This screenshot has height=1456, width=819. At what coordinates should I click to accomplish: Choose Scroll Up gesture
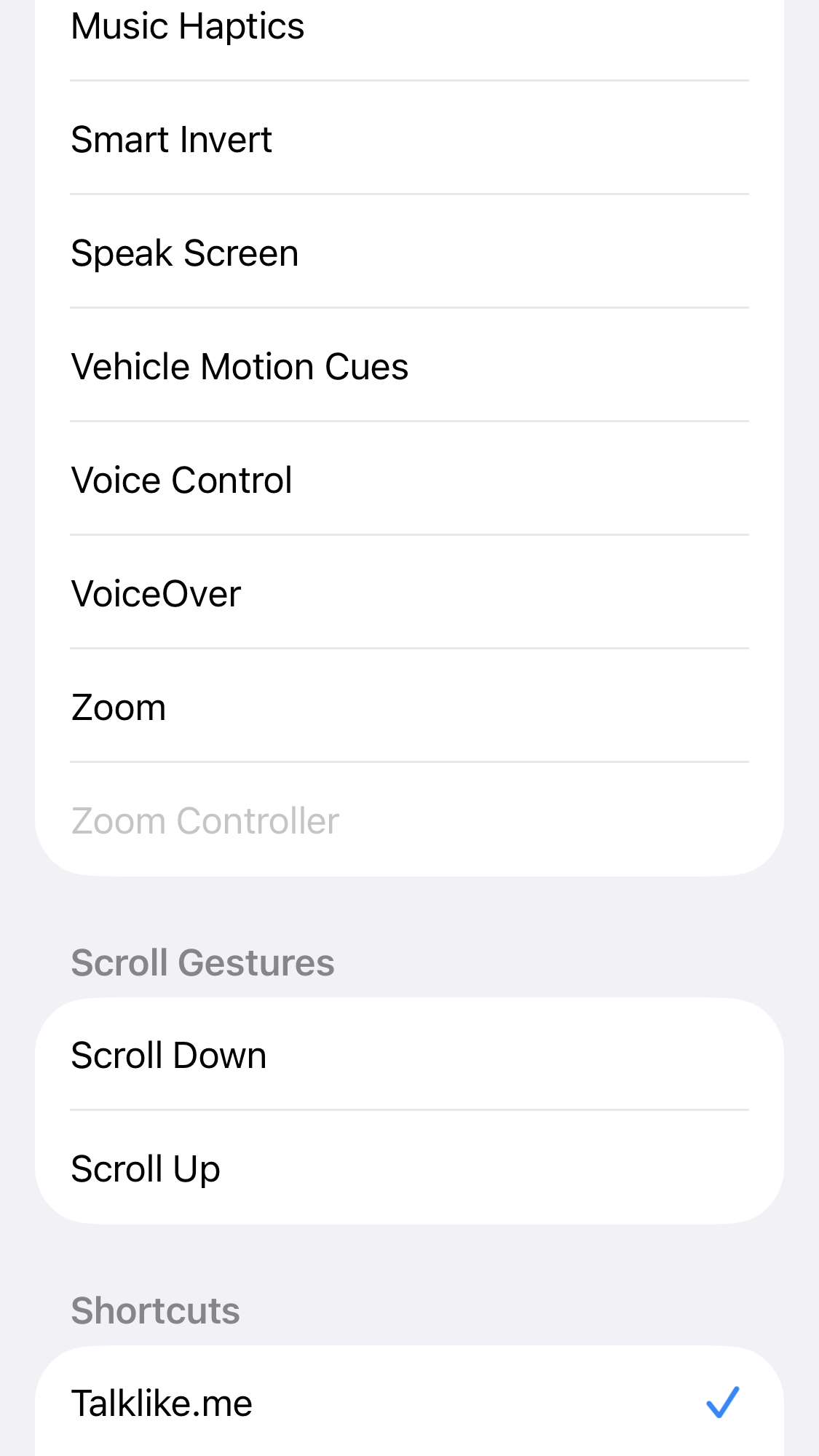coord(408,1168)
